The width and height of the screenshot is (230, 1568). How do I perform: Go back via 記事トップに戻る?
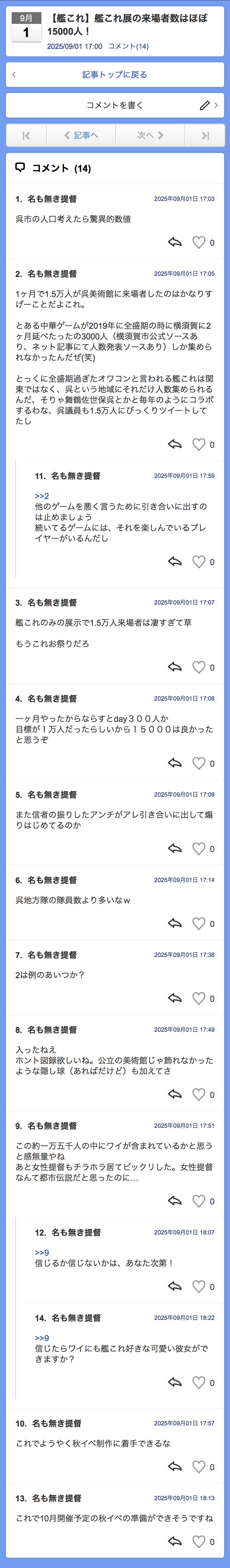[114, 75]
